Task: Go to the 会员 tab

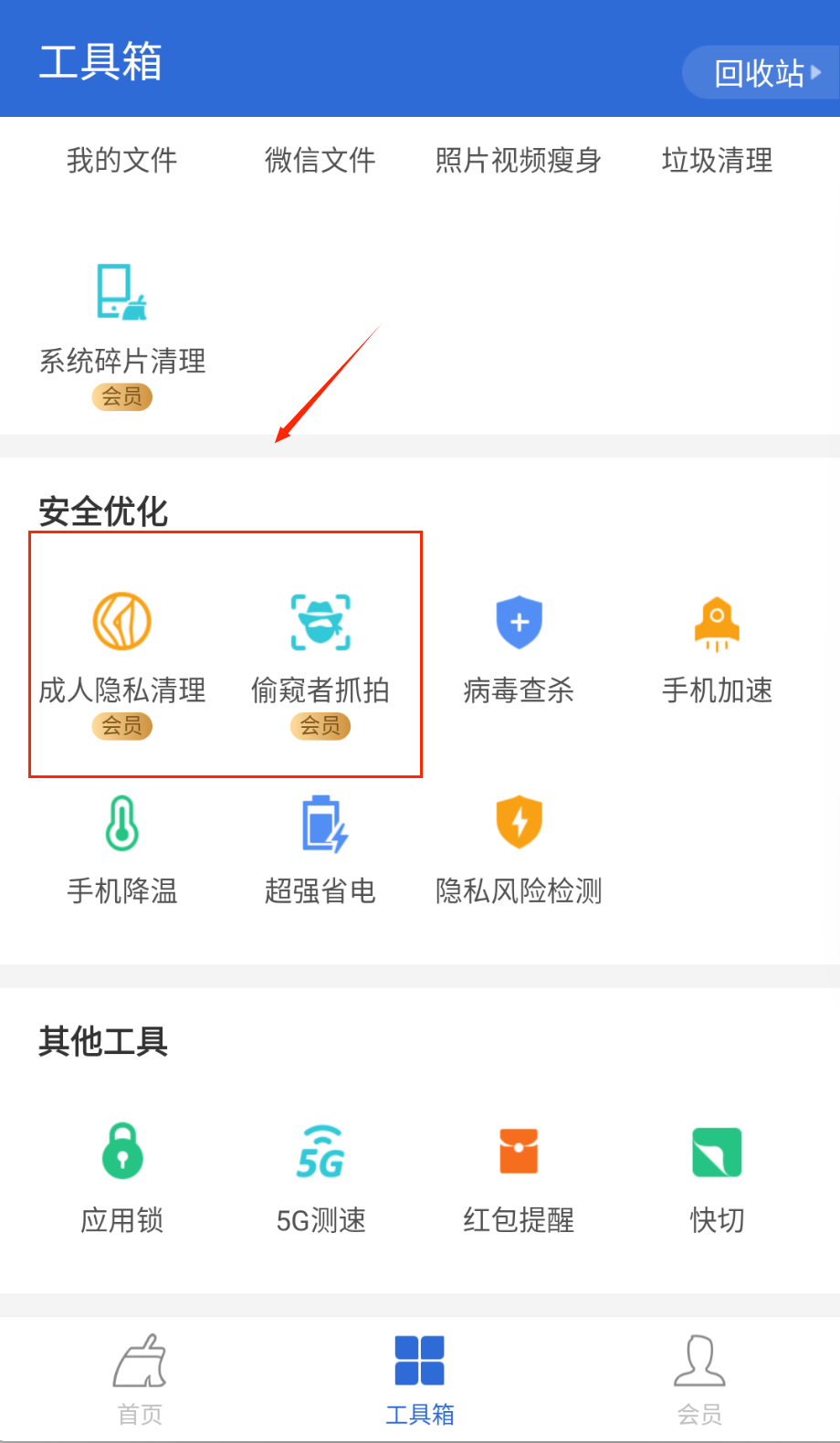Action: [x=699, y=1379]
